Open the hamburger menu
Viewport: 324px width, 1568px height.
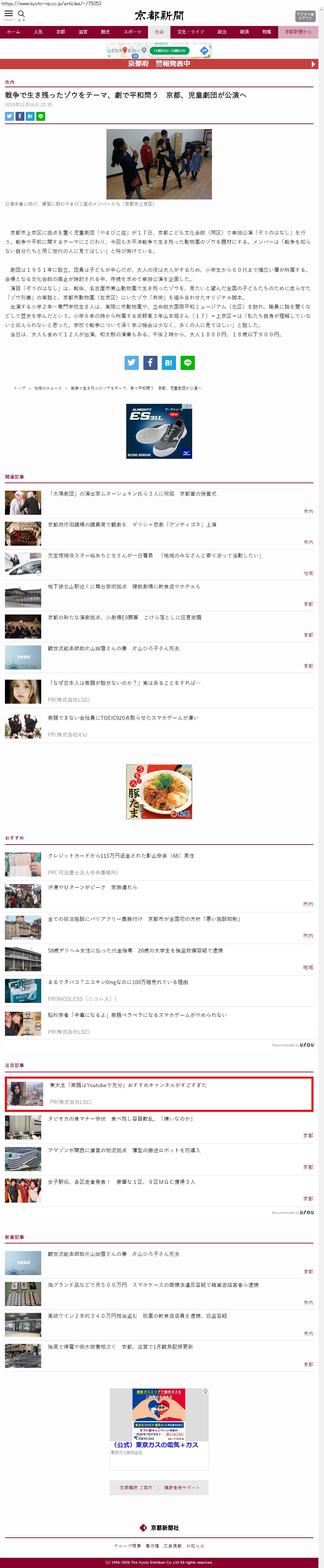(9, 14)
